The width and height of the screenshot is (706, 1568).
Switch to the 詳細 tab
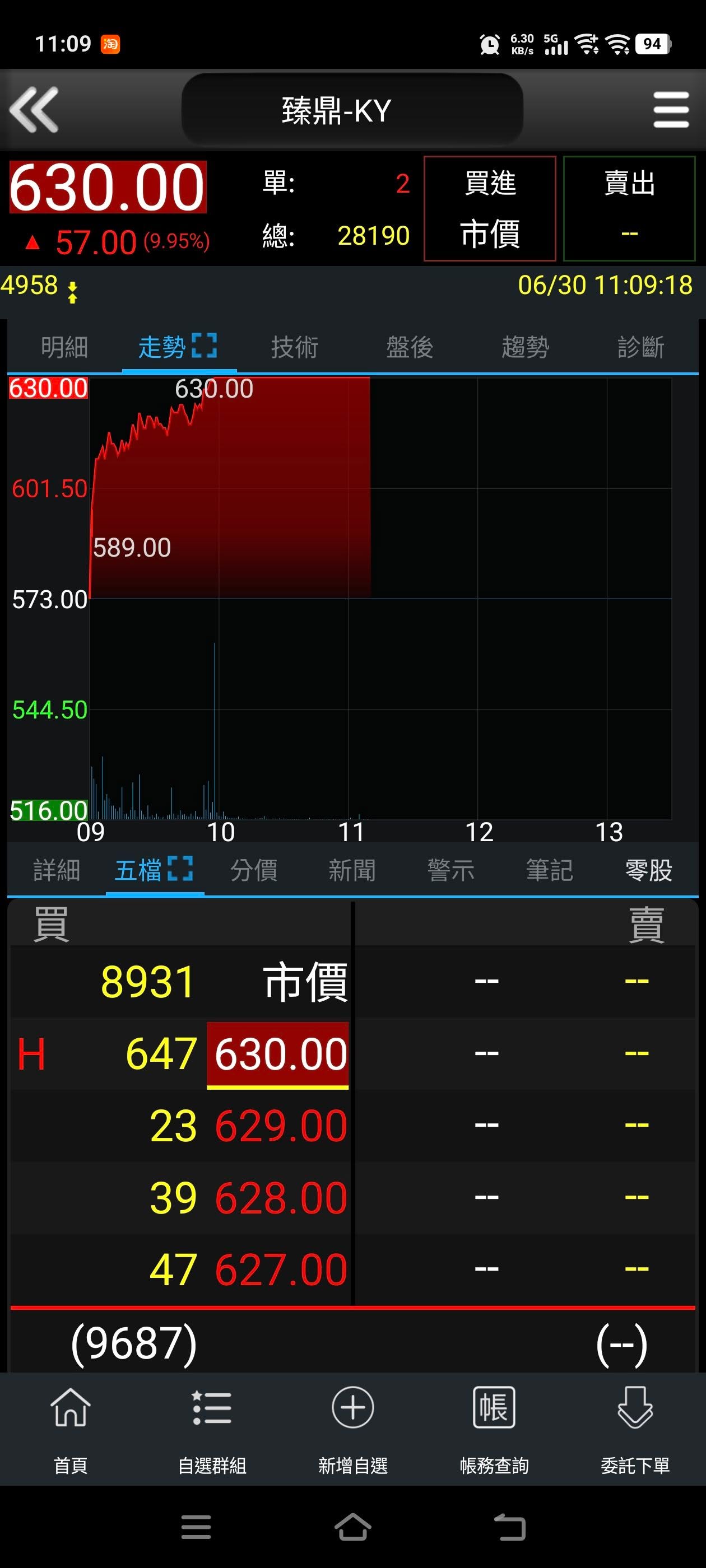coord(57,870)
